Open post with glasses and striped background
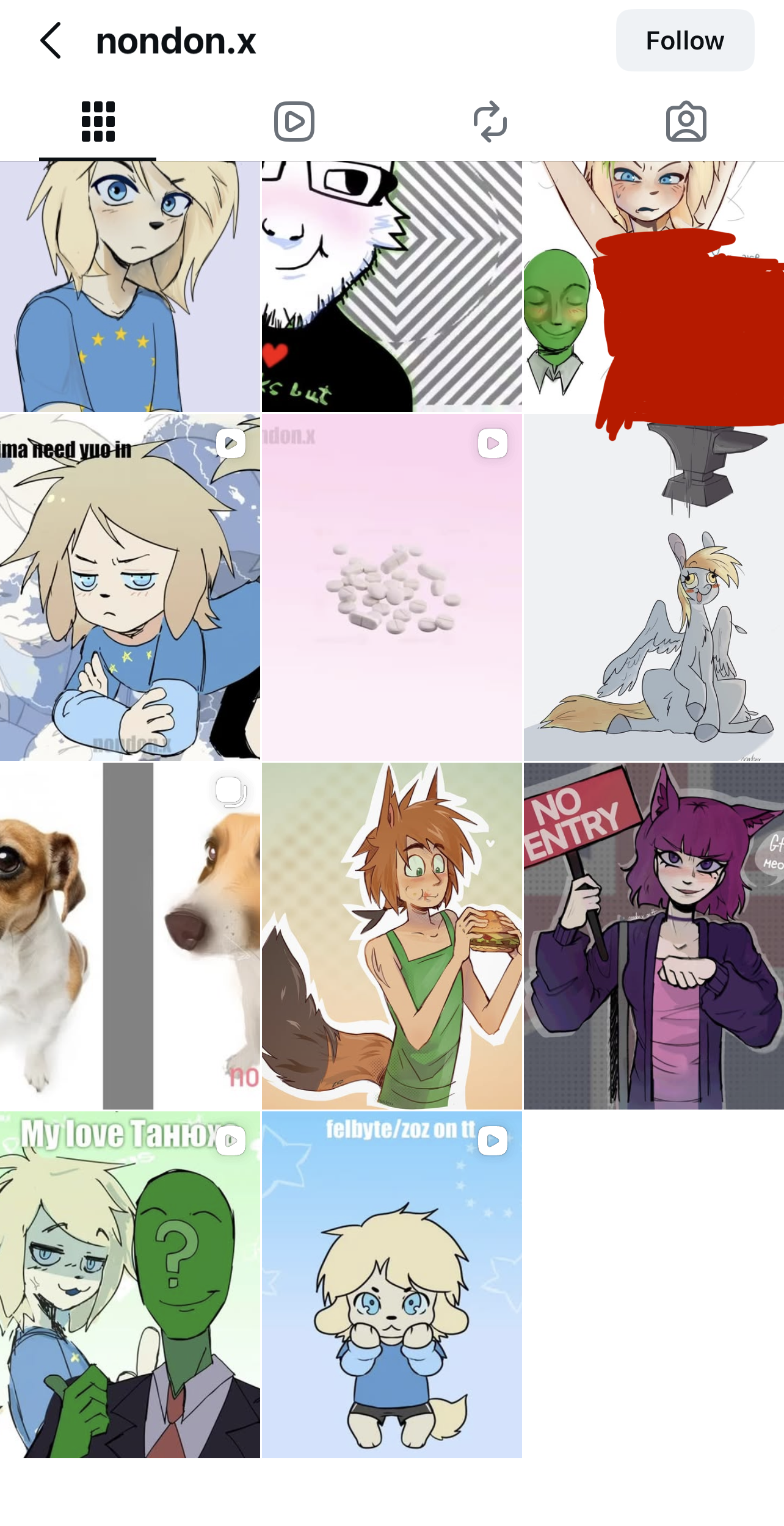The image size is (784, 1526). [x=391, y=287]
